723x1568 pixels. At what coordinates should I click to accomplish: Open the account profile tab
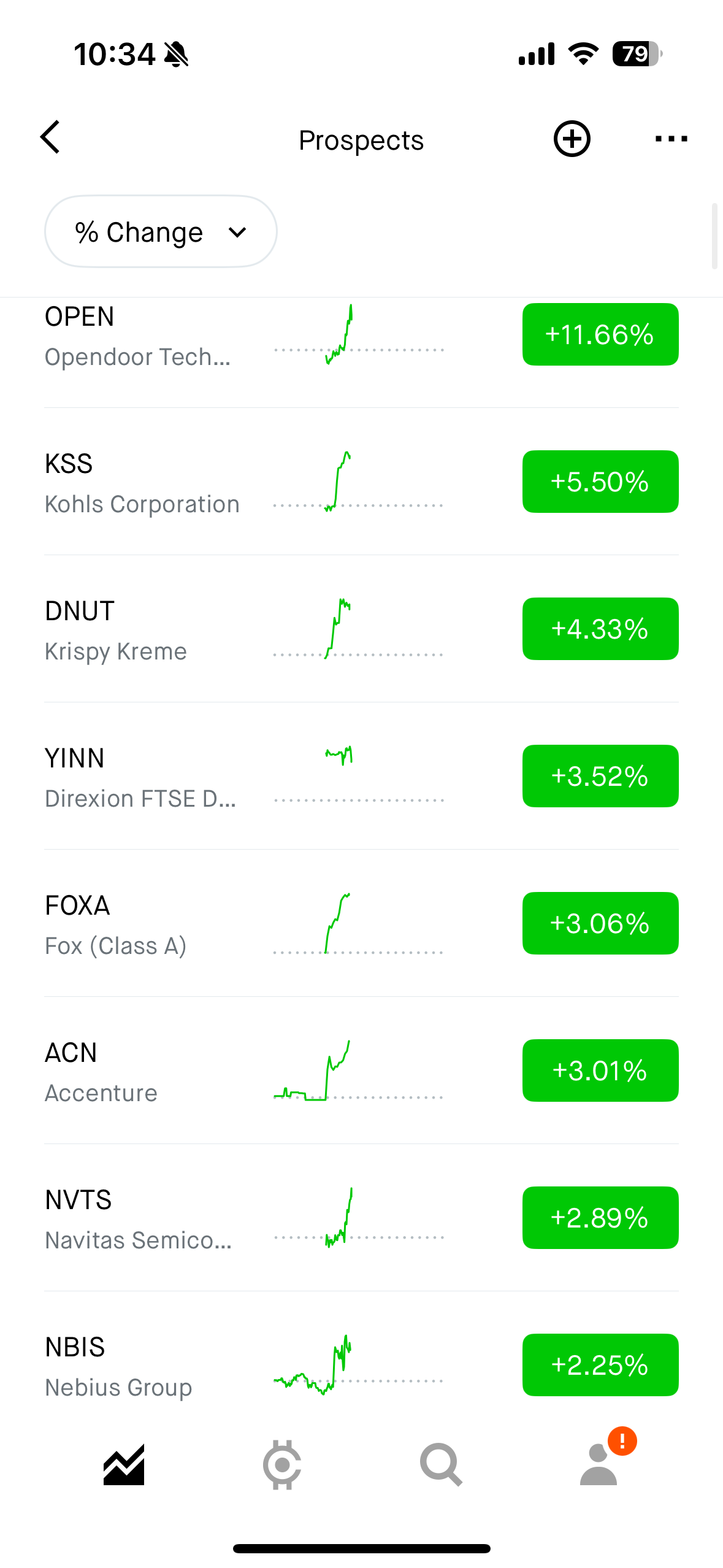pos(599,1464)
